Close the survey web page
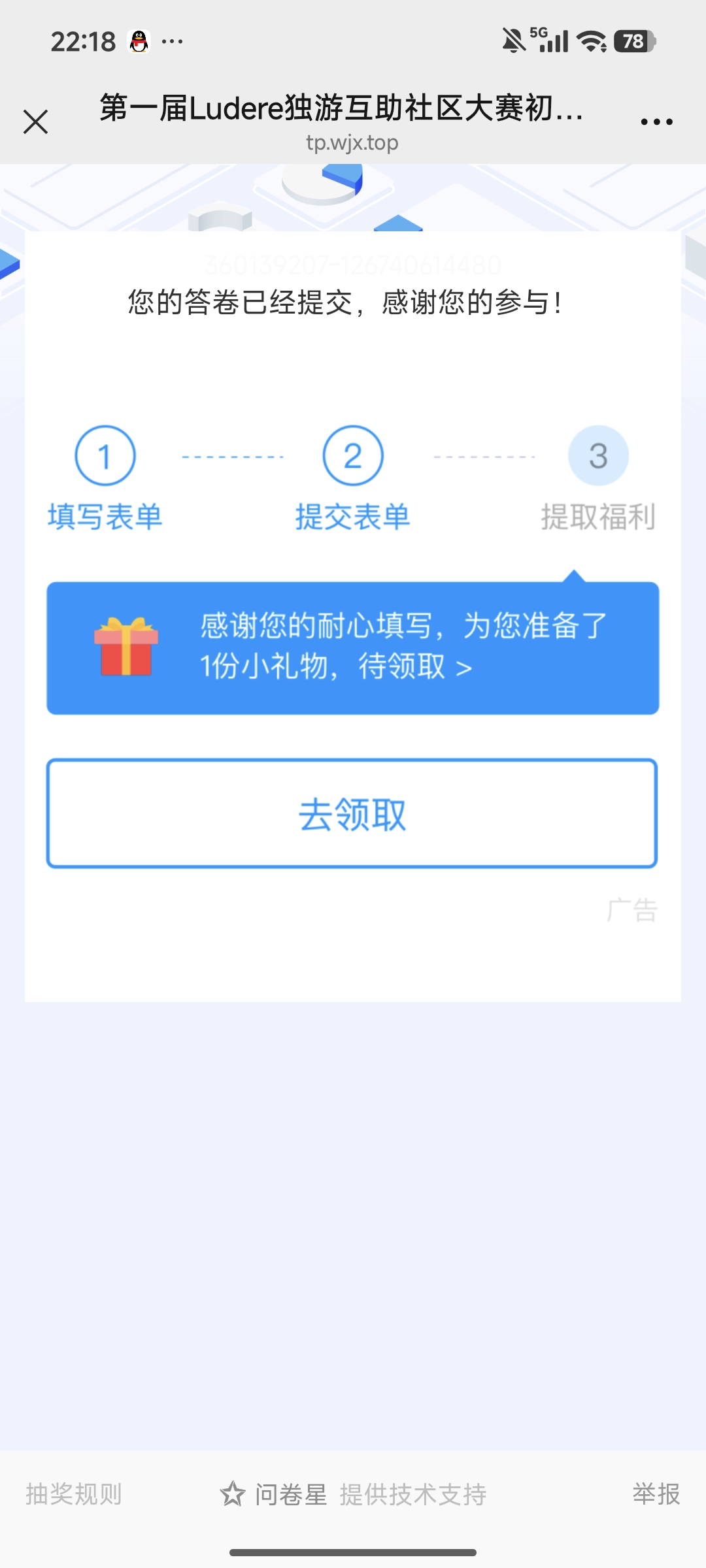The width and height of the screenshot is (706, 1568). [x=35, y=122]
